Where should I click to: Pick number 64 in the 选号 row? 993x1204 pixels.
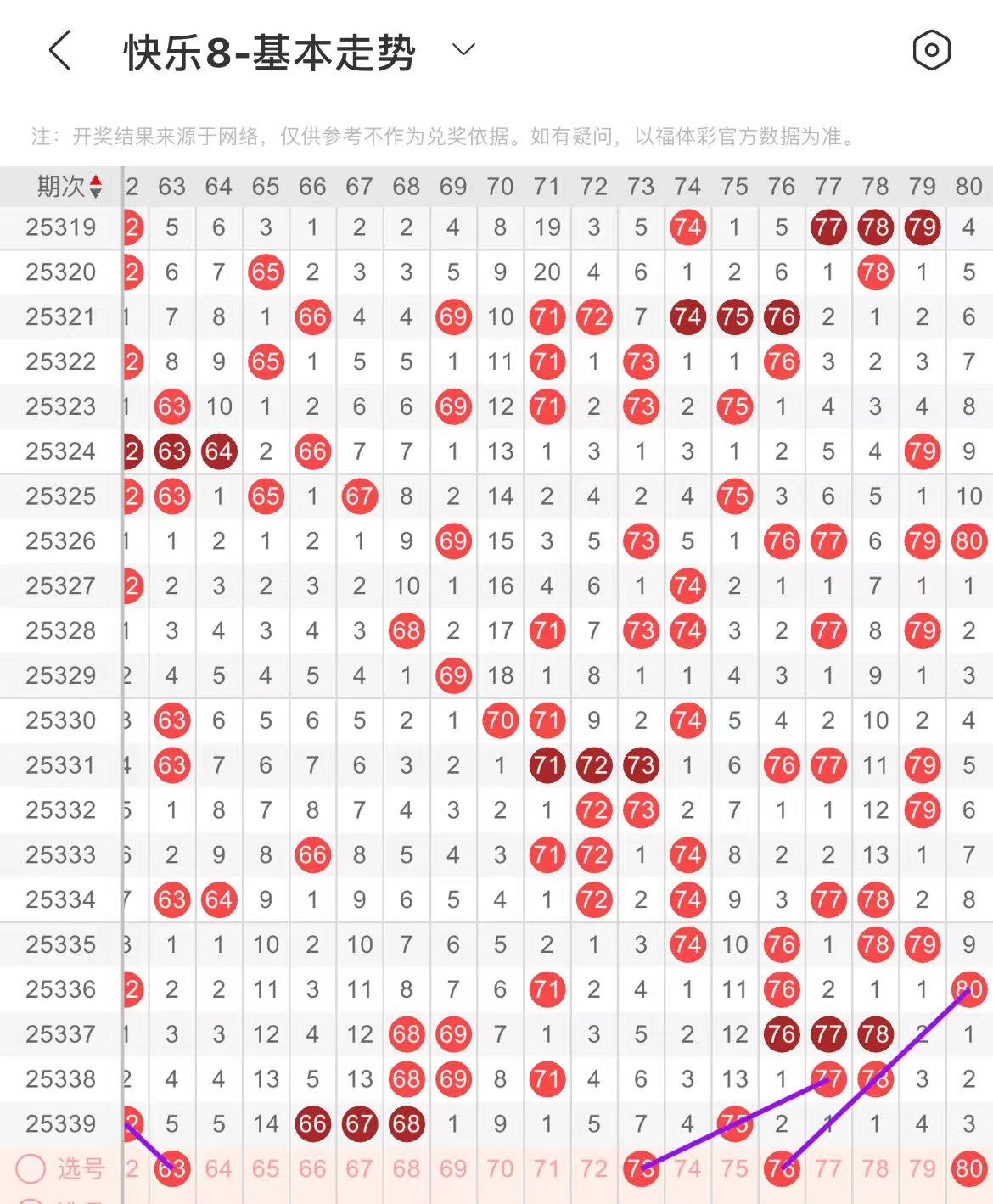[218, 1168]
